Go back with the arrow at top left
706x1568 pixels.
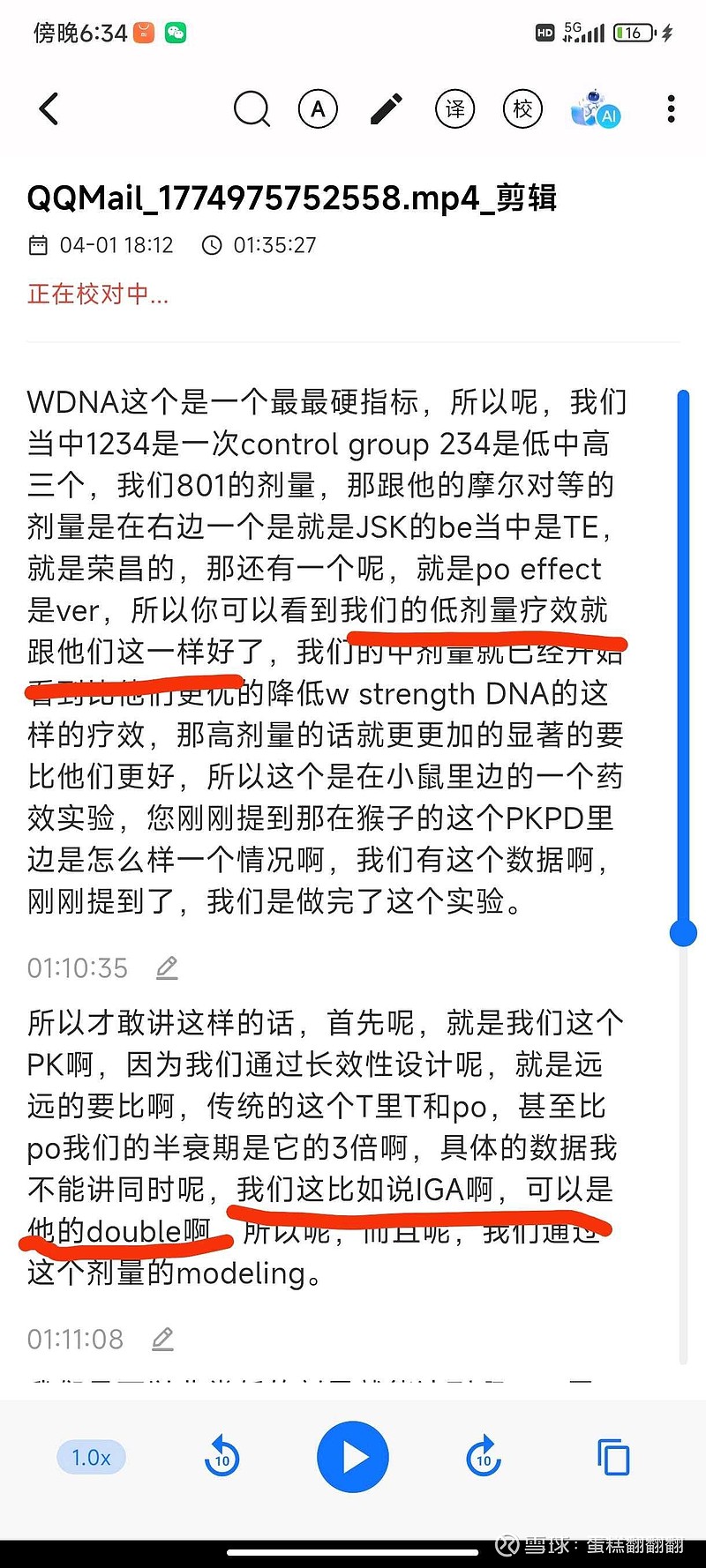pyautogui.click(x=49, y=108)
